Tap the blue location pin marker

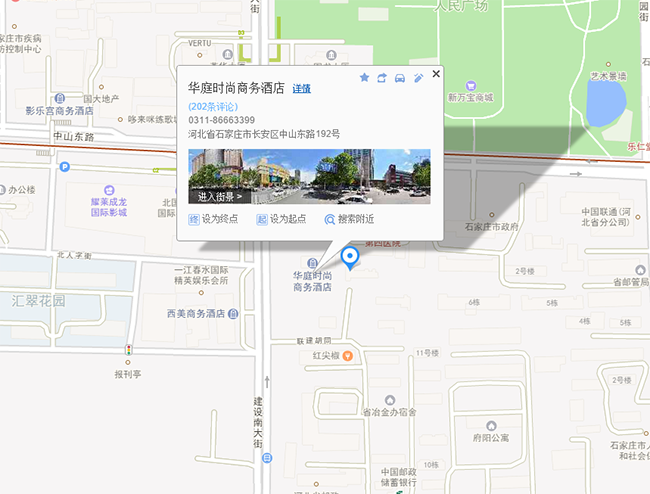pos(350,259)
